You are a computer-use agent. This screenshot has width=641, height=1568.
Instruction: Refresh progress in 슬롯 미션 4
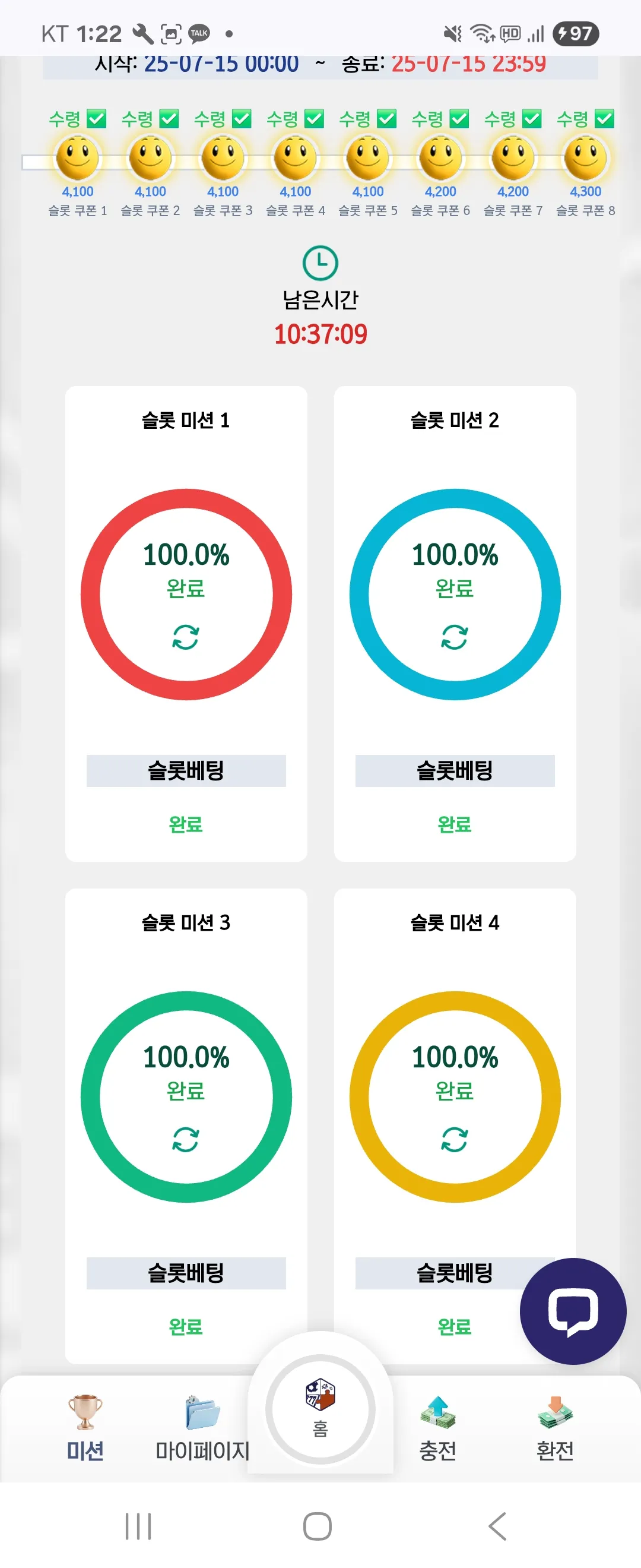(x=454, y=1140)
